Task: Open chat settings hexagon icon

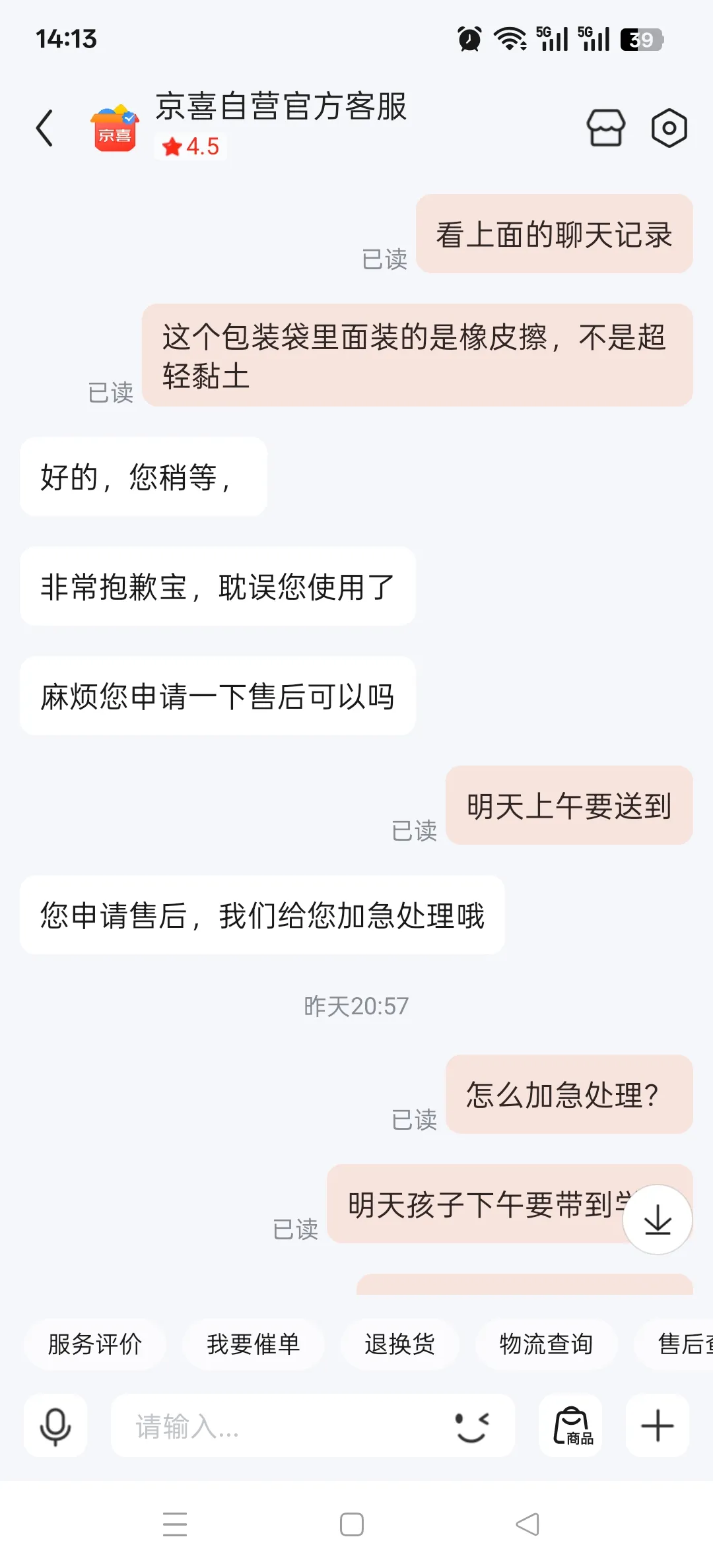Action: [x=669, y=128]
